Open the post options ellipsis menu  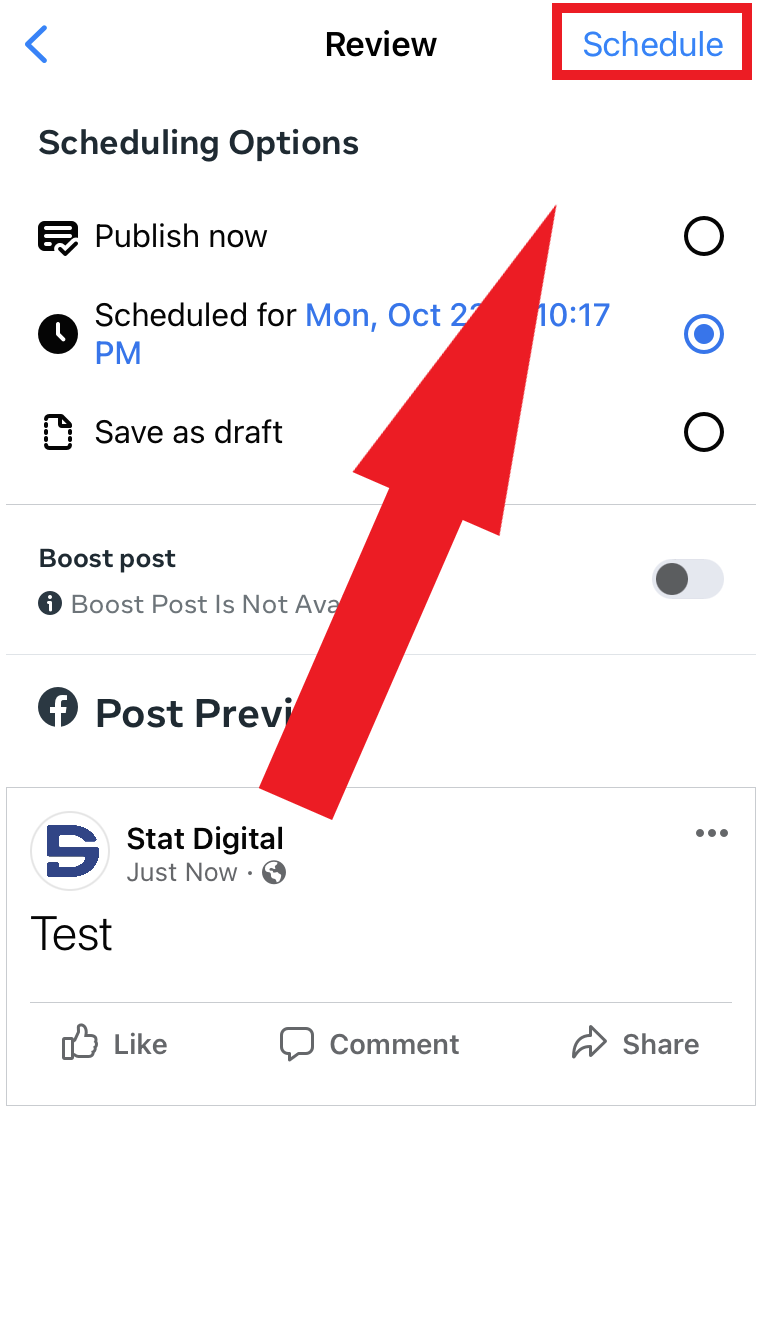tap(712, 833)
